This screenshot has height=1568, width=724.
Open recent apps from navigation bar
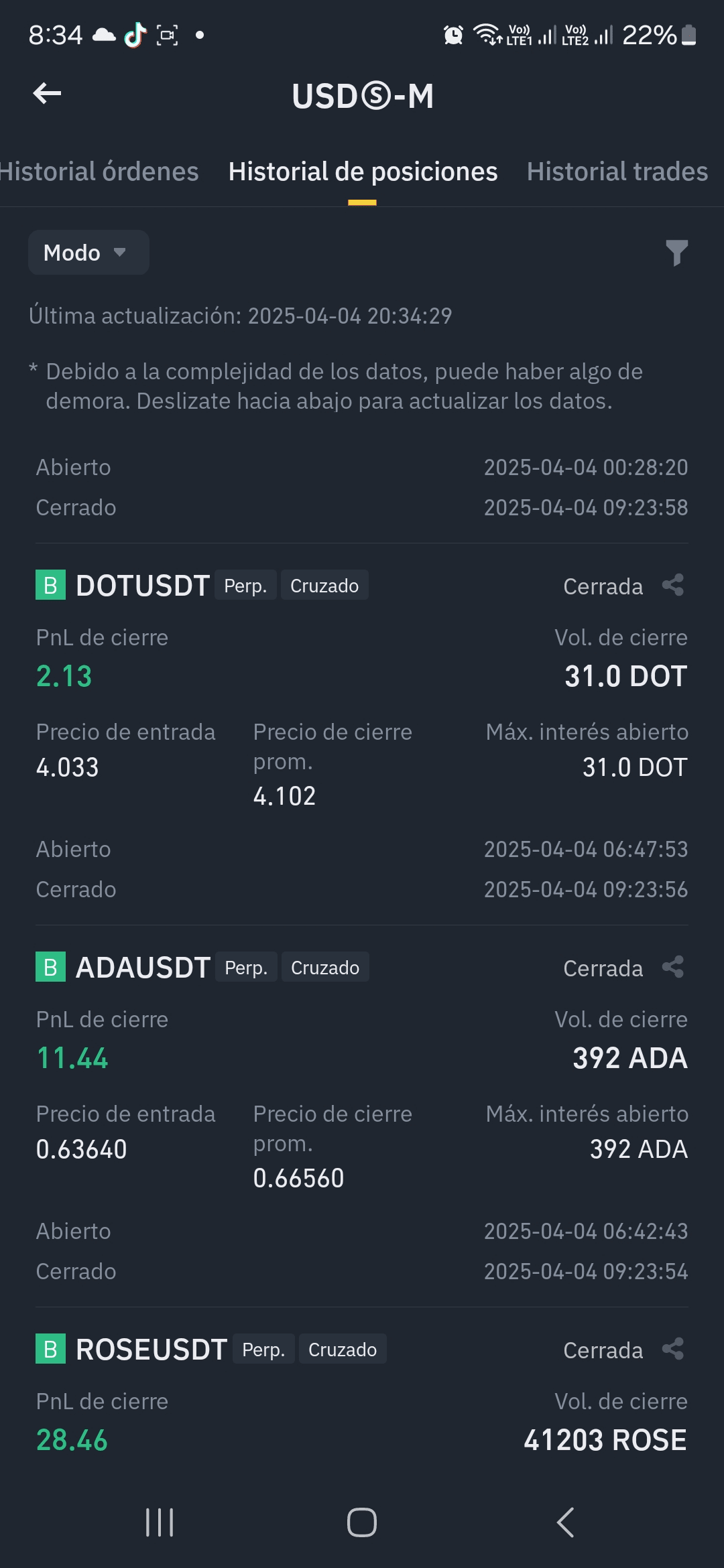pos(160,1522)
